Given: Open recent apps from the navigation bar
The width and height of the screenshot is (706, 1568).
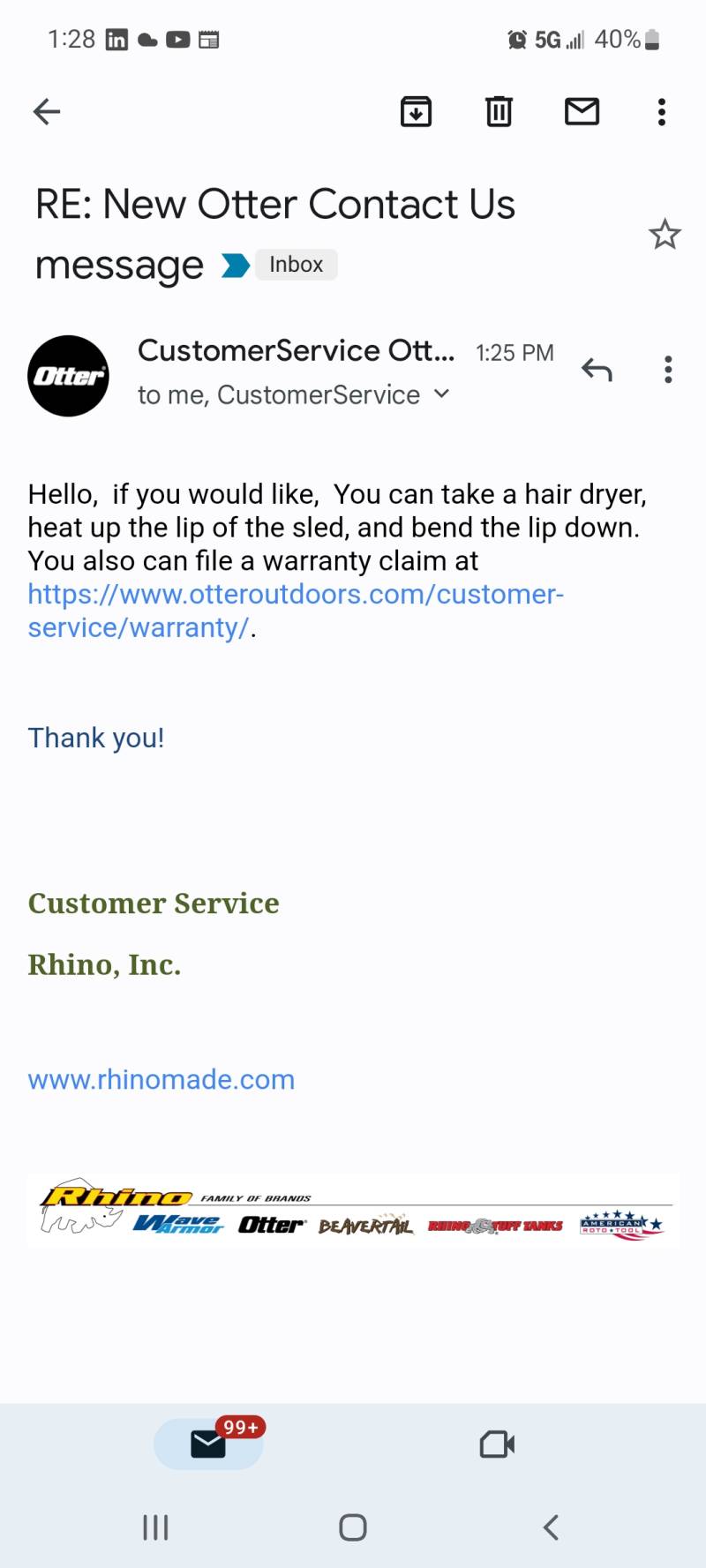Looking at the screenshot, I should pos(155,1527).
